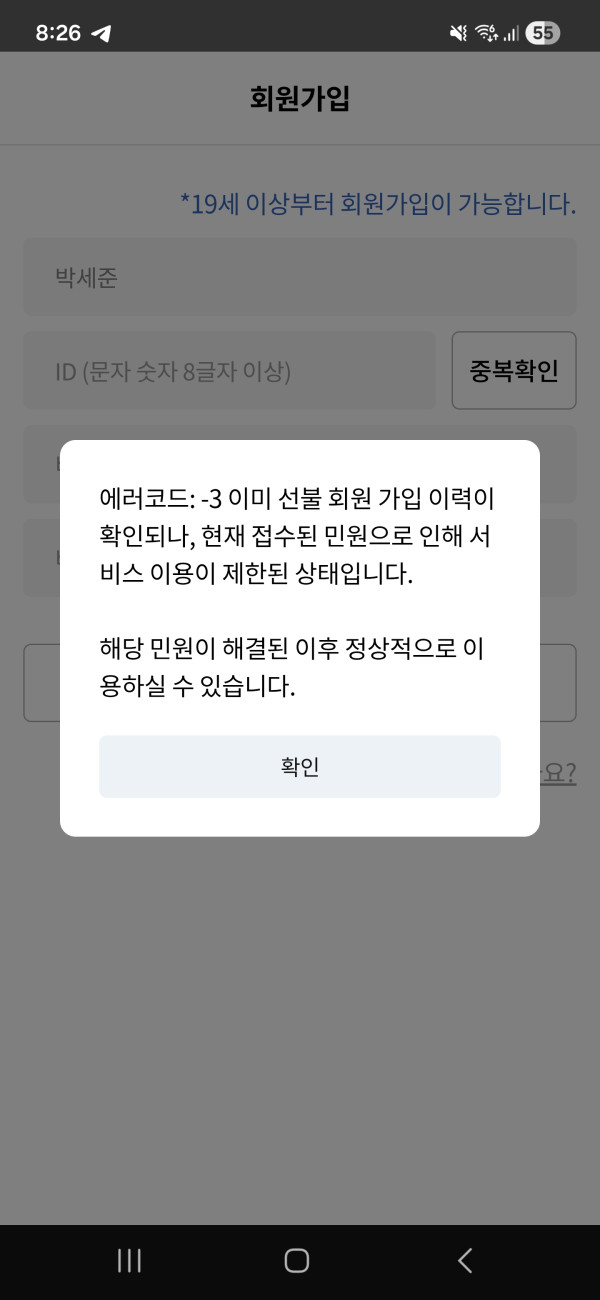Tap 확인 to dismiss the error dialog
600x1300 pixels.
click(299, 767)
